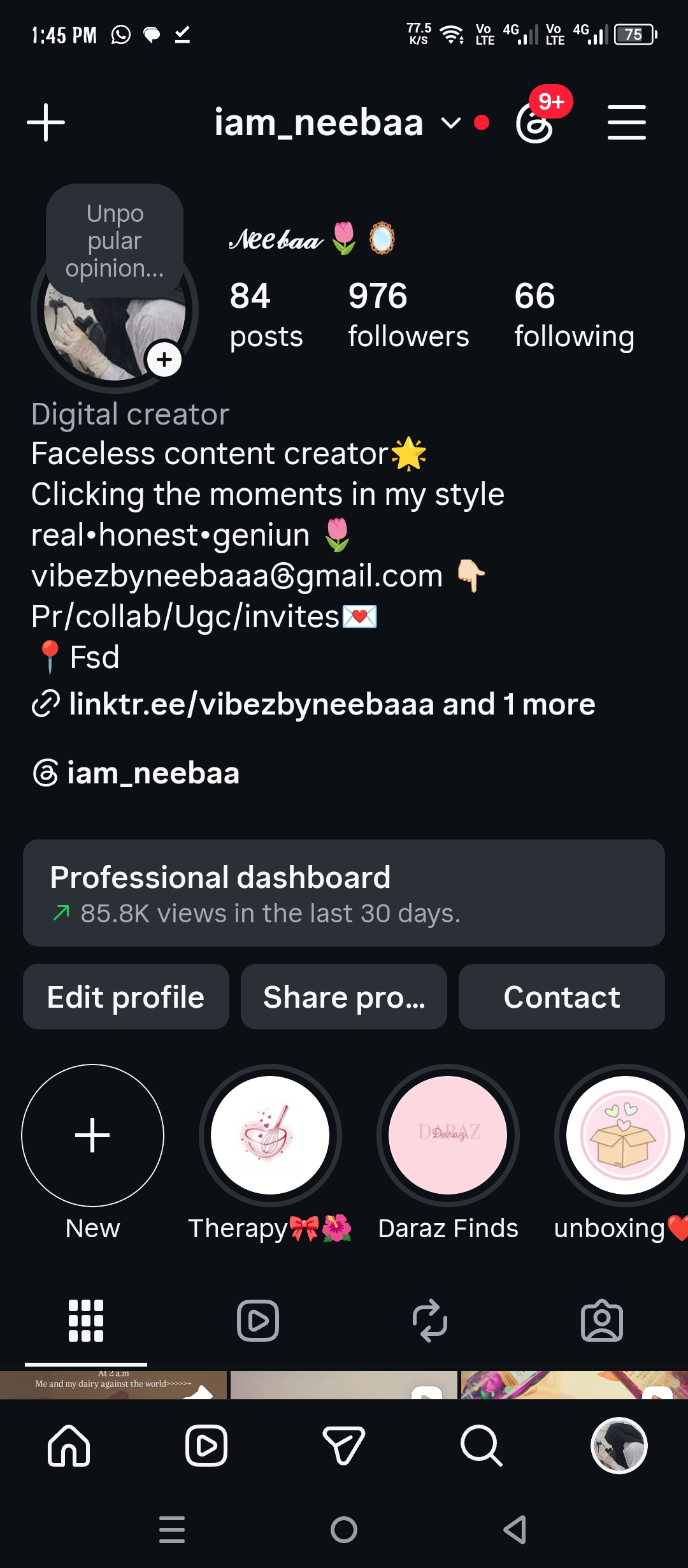Switch to the tagged photos tab
The width and height of the screenshot is (688, 1568).
click(x=602, y=1321)
